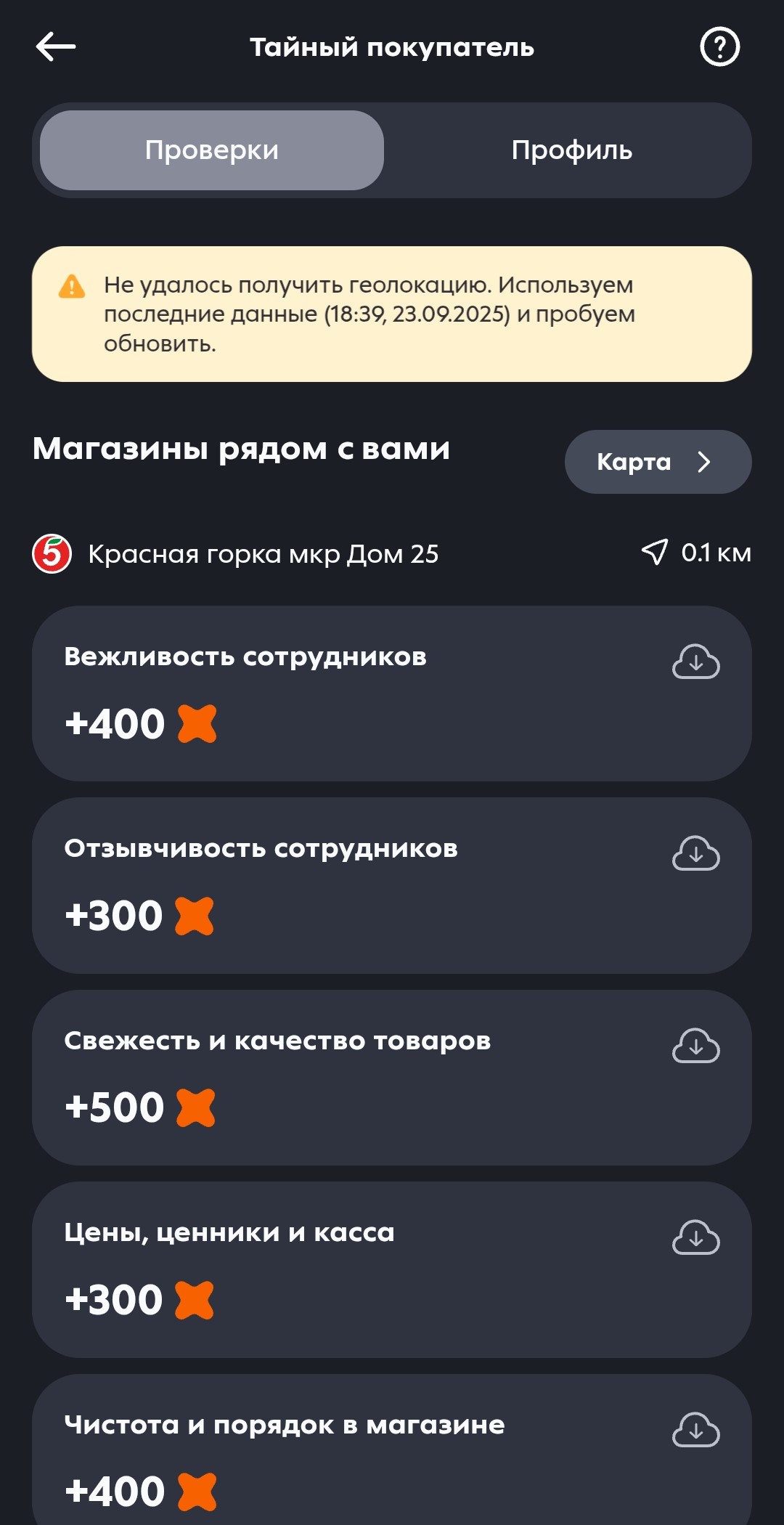Download the Чистота и порядок в магазине check
The image size is (784, 1525).
[695, 1430]
